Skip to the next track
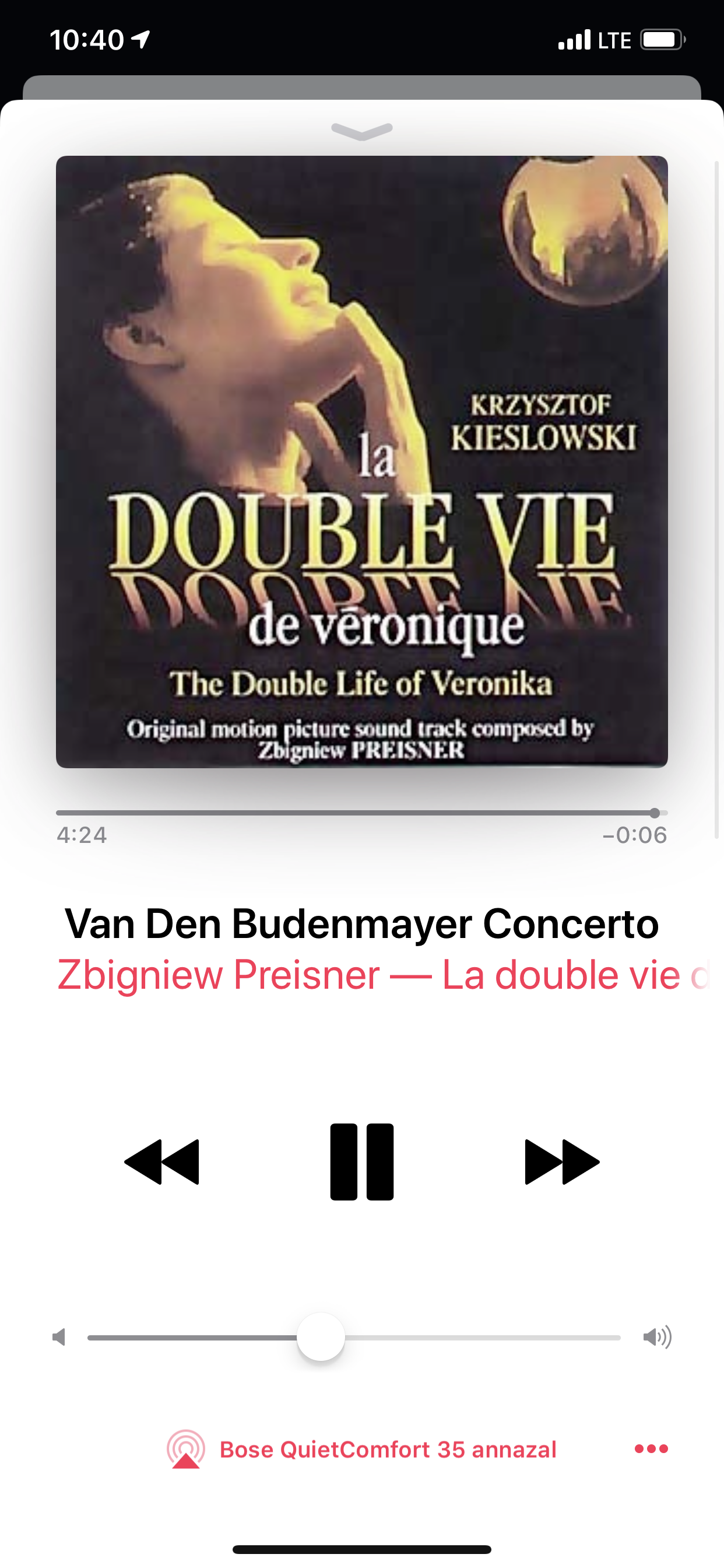724x1568 pixels. click(x=562, y=1161)
